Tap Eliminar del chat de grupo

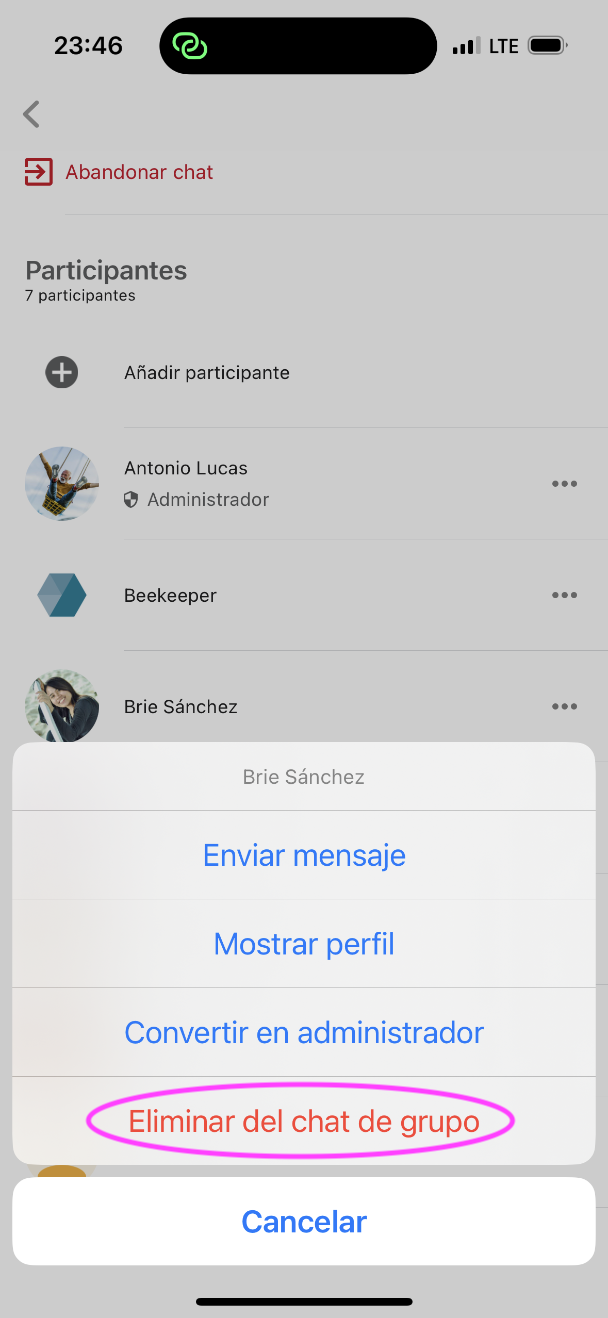304,1121
